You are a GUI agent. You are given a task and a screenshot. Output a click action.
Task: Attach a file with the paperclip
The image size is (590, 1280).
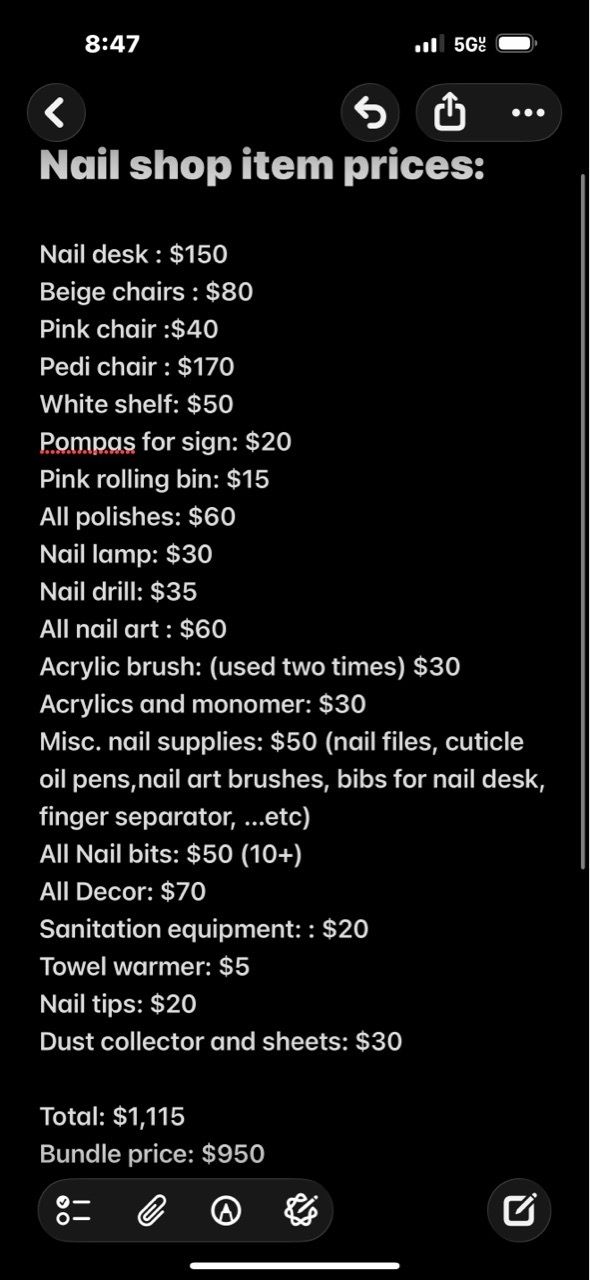point(150,1211)
